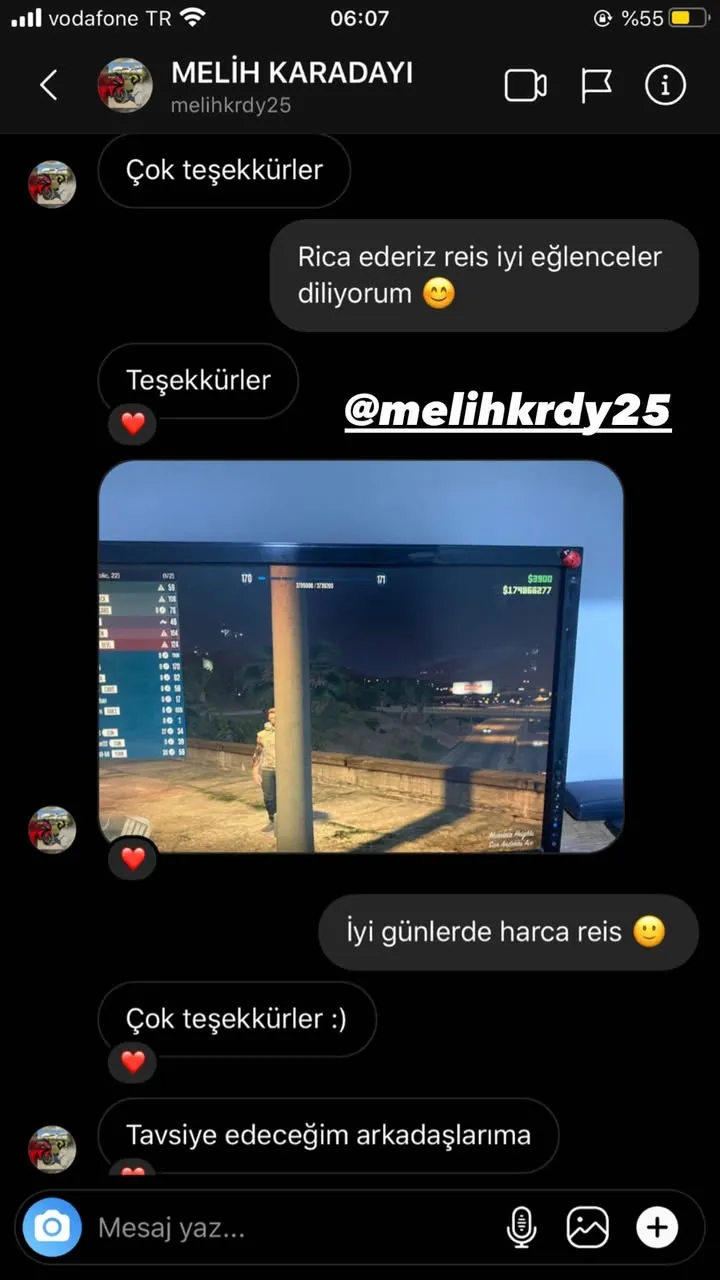Tap the İyi günlerde harca reis message
720x1280 pixels.
click(x=507, y=931)
